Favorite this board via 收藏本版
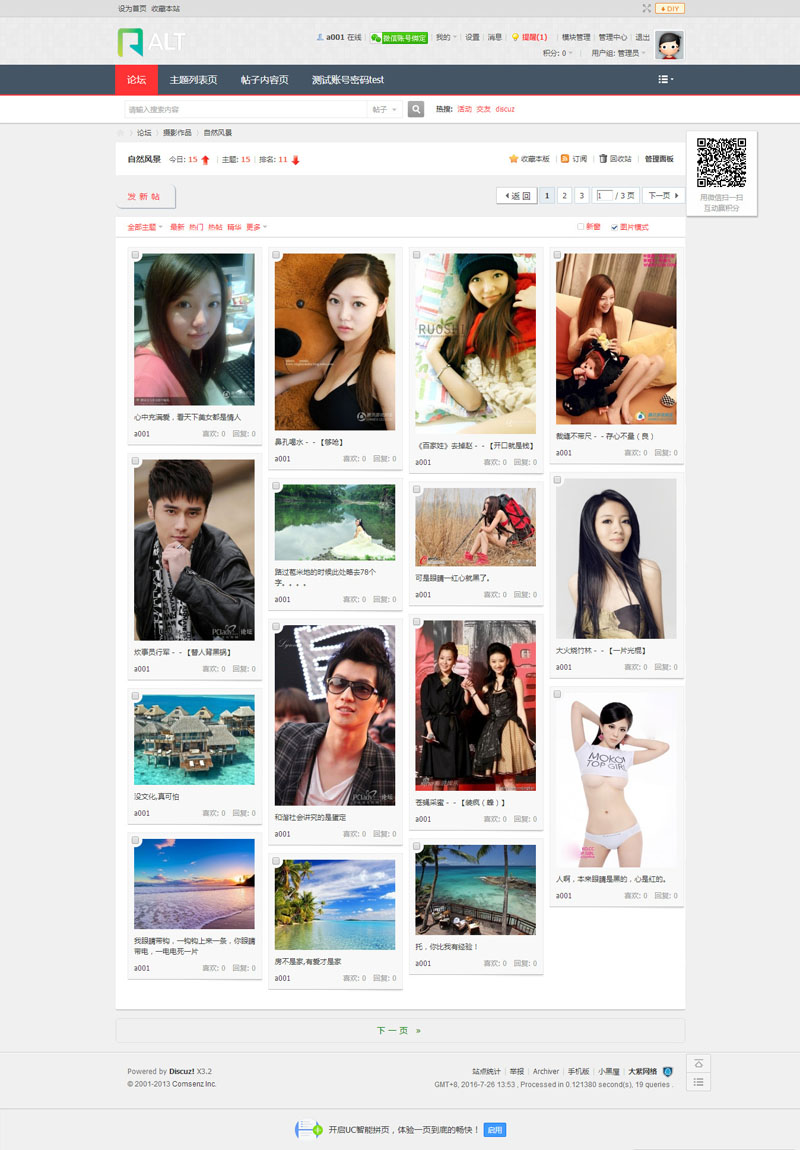Screen dimensions: 800x1150 coord(529,159)
